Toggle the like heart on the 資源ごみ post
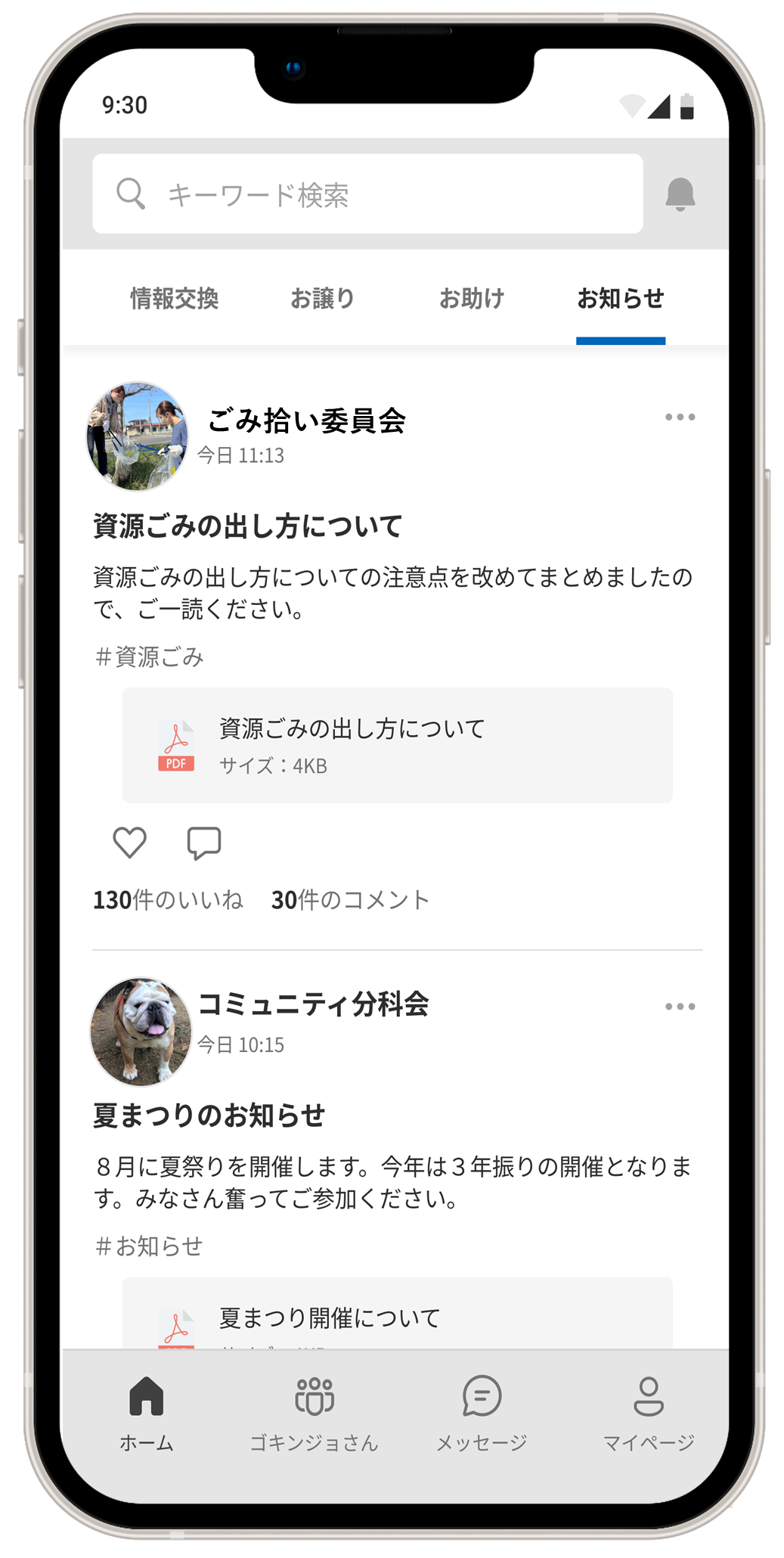 tap(129, 841)
